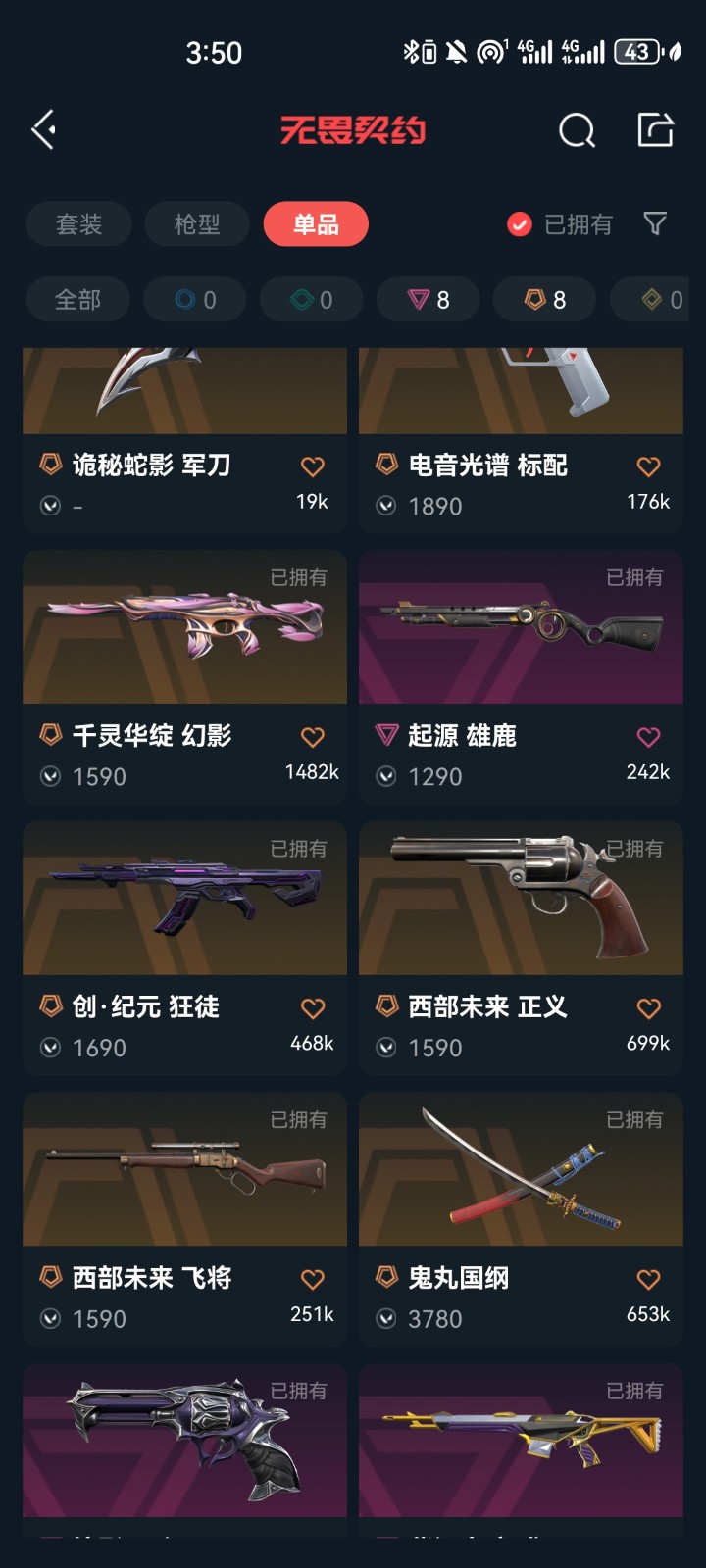Uncheck the 已拥有 filter
Viewport: 706px width, 1568px height.
[520, 224]
